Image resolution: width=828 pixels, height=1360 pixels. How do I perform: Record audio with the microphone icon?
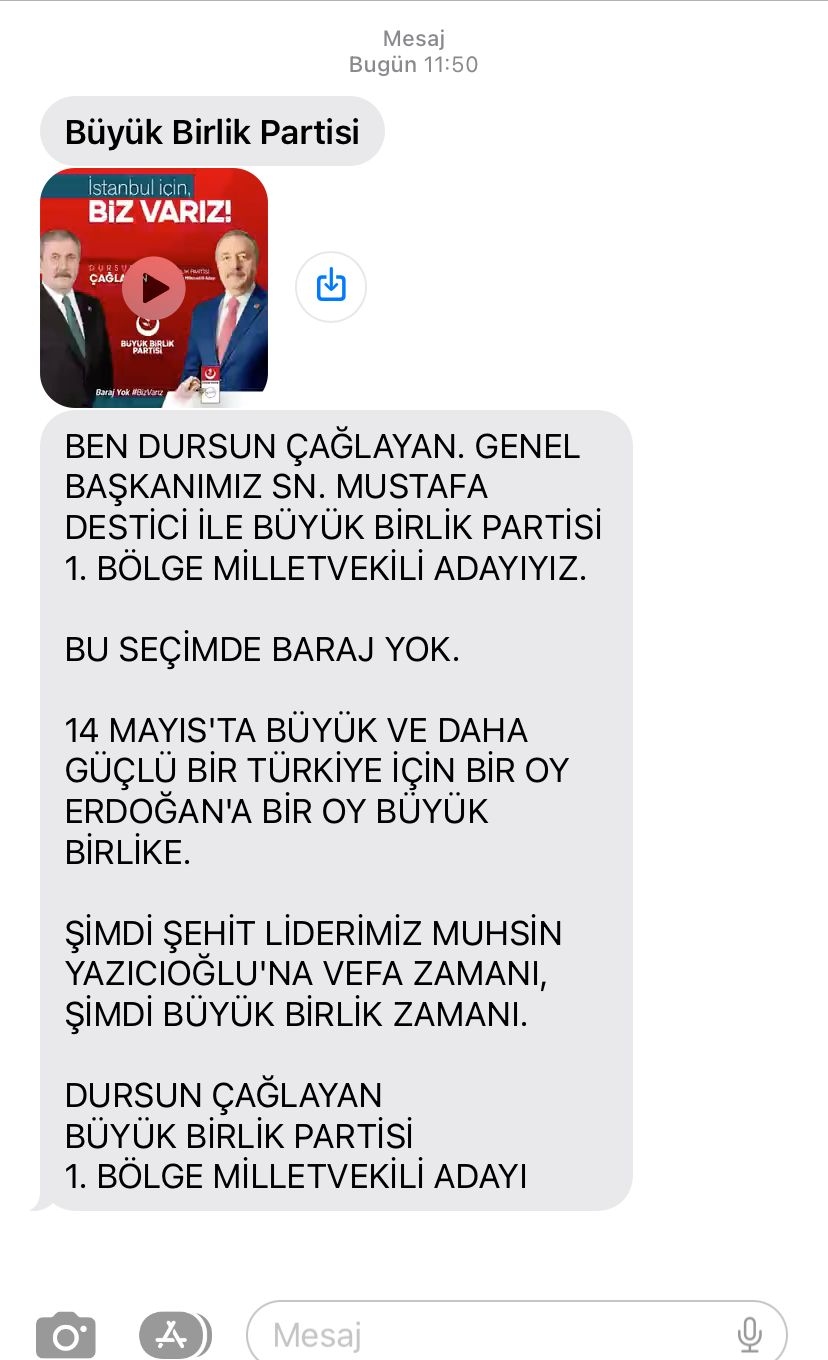coord(749,1335)
